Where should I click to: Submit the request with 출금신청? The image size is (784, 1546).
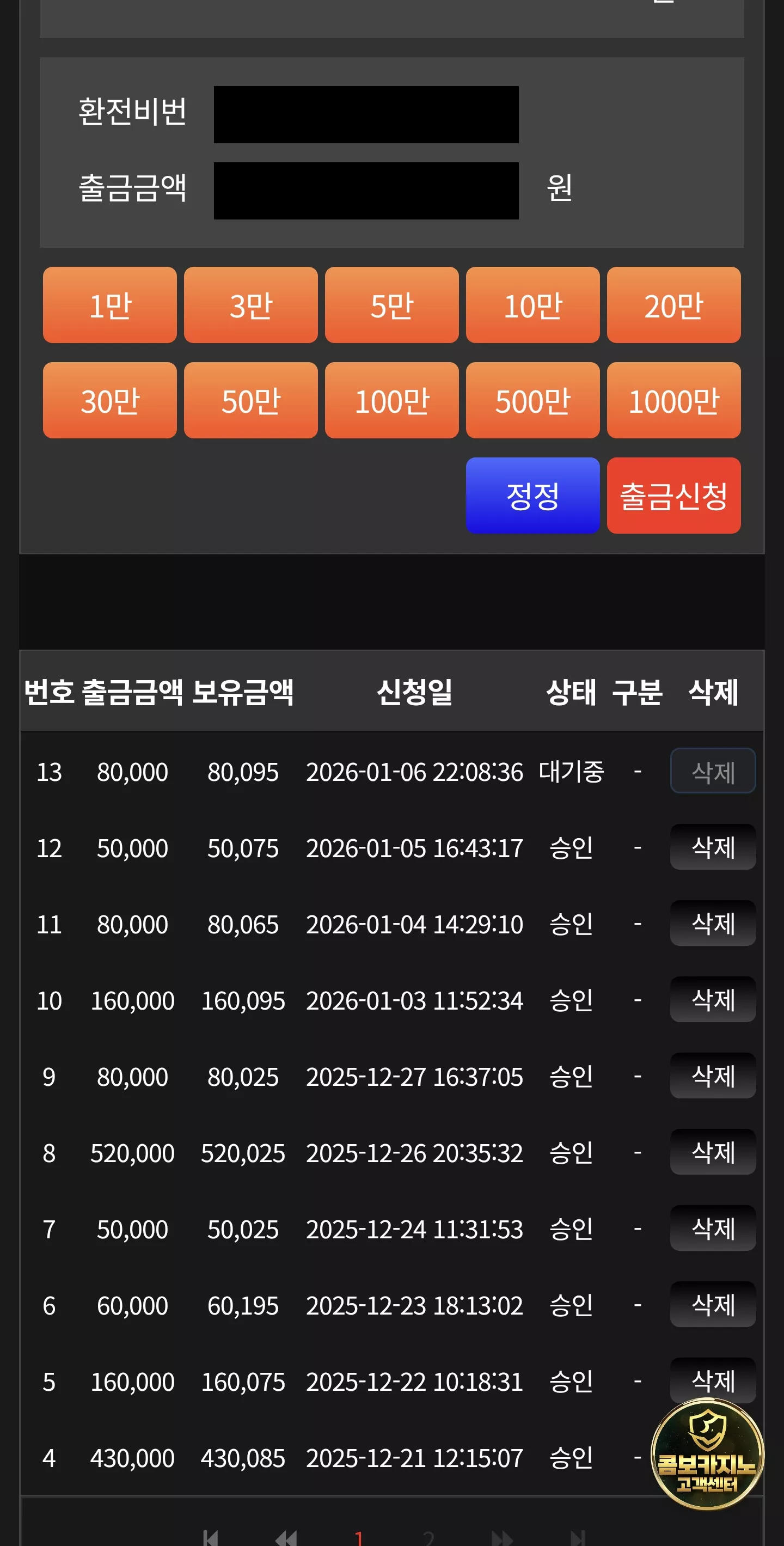(673, 496)
